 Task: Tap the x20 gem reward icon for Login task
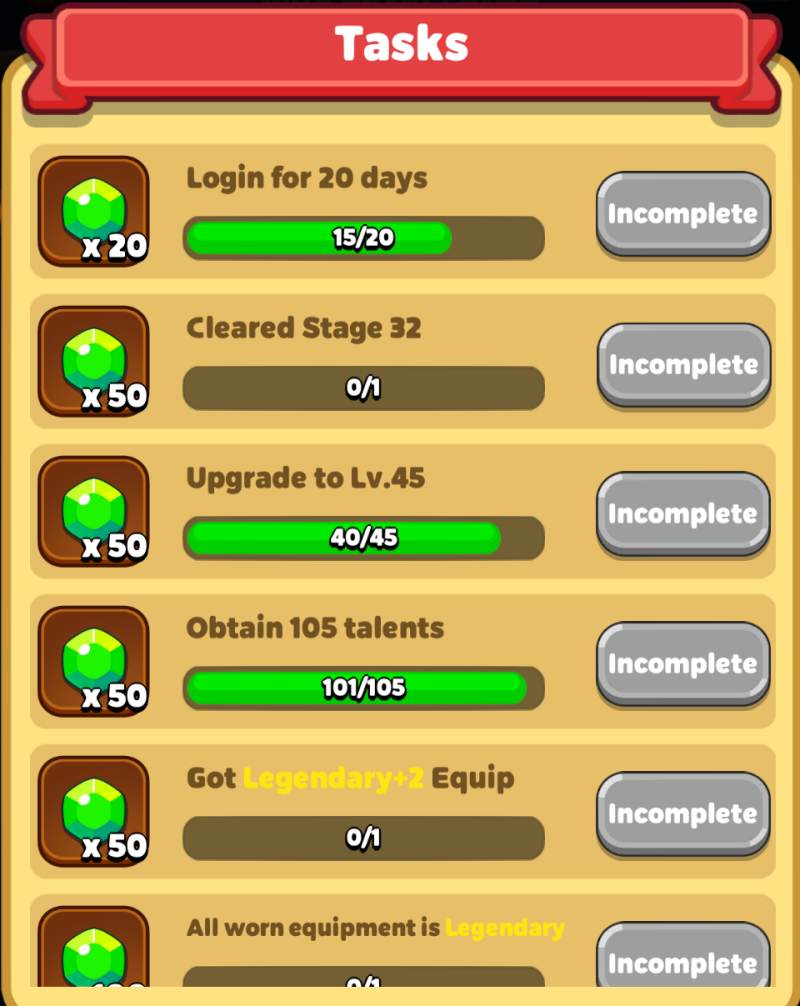pos(94,211)
